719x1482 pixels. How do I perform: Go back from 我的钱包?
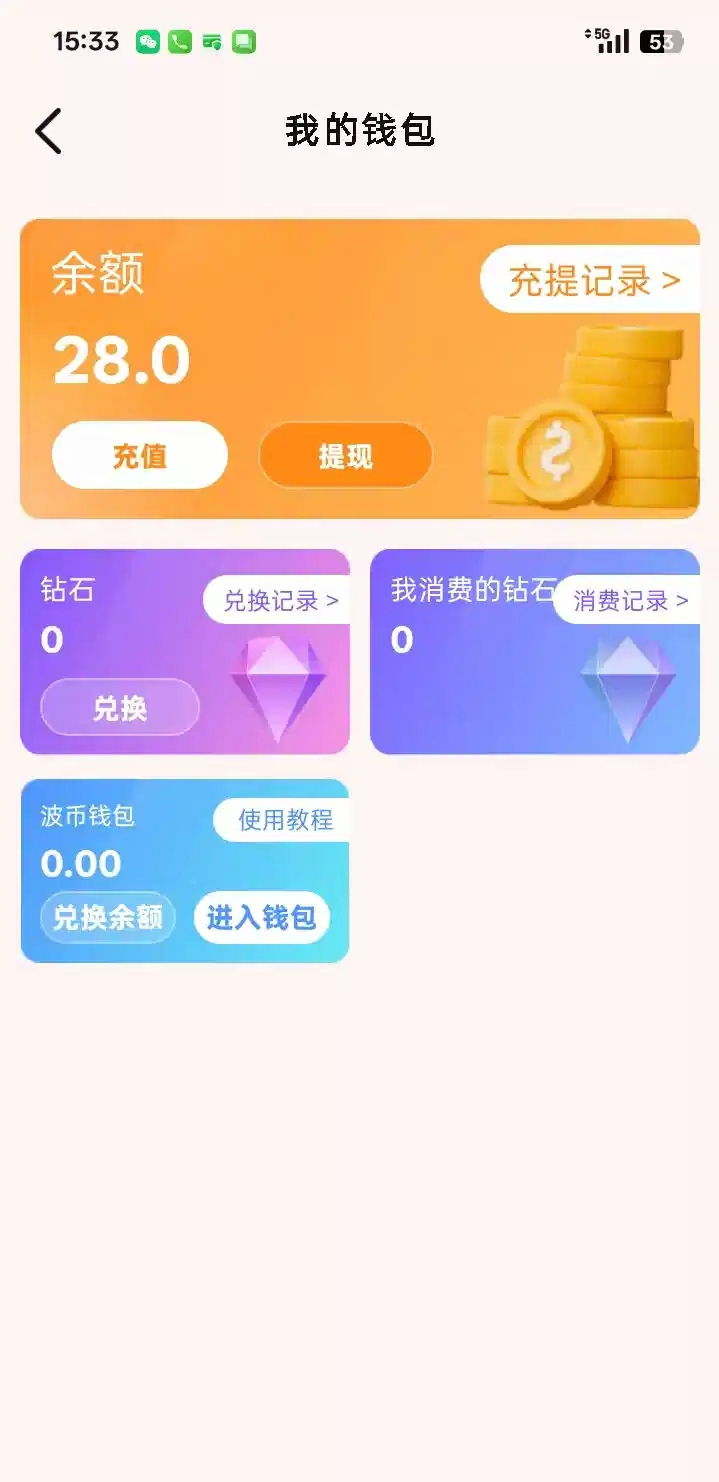point(48,131)
